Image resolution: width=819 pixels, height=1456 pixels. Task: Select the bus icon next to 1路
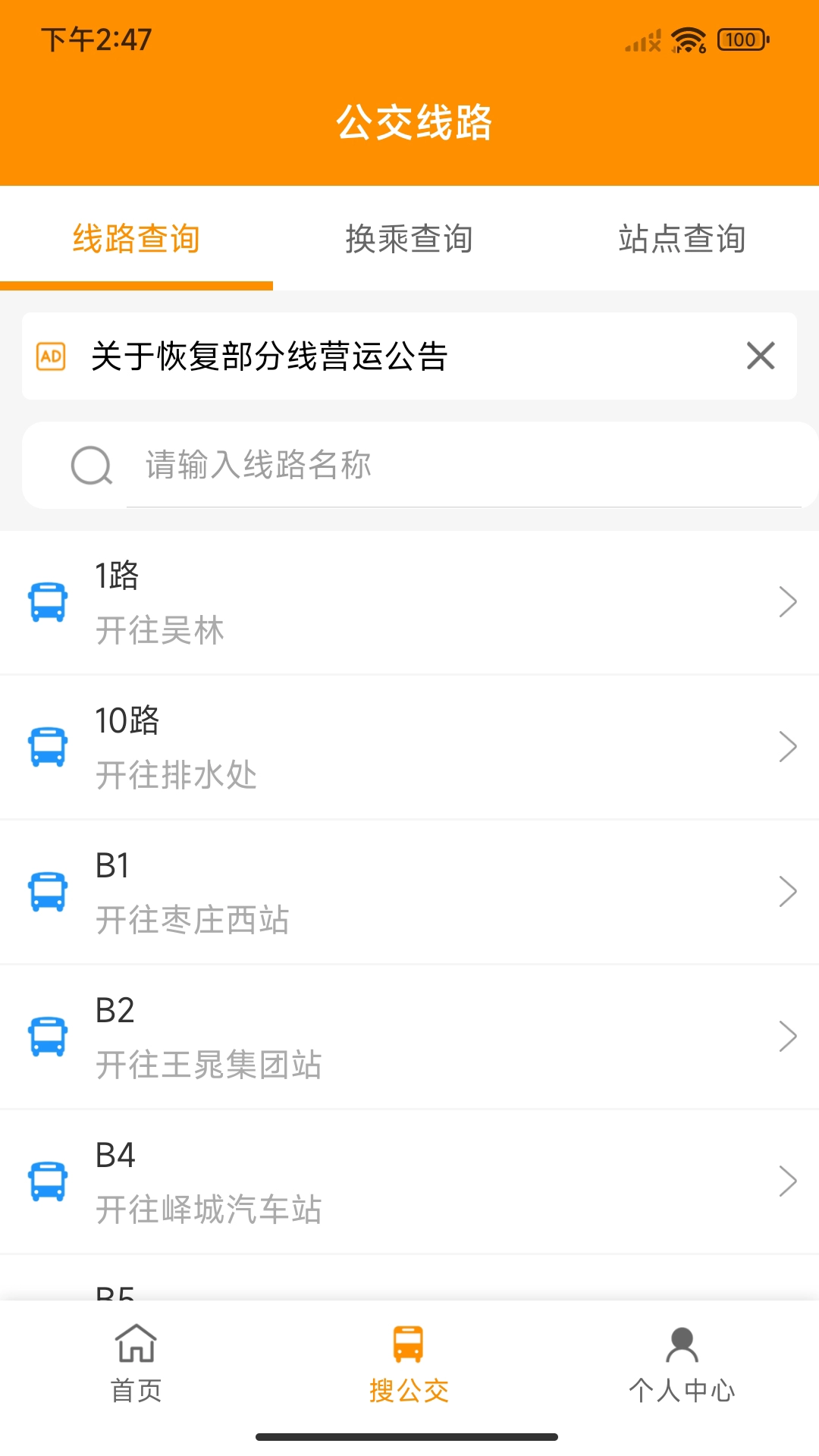coord(48,601)
